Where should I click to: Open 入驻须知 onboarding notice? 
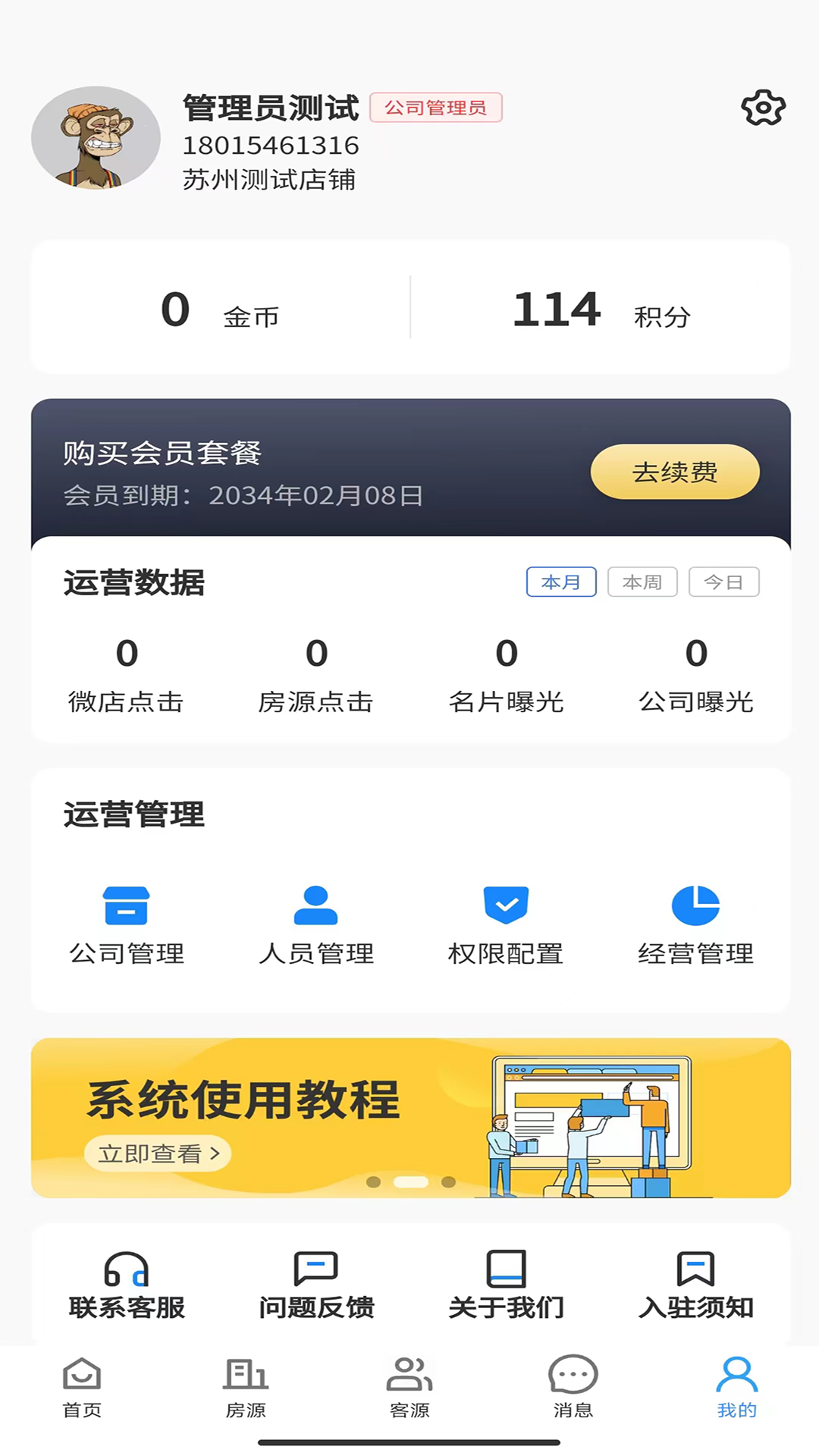click(x=695, y=1285)
